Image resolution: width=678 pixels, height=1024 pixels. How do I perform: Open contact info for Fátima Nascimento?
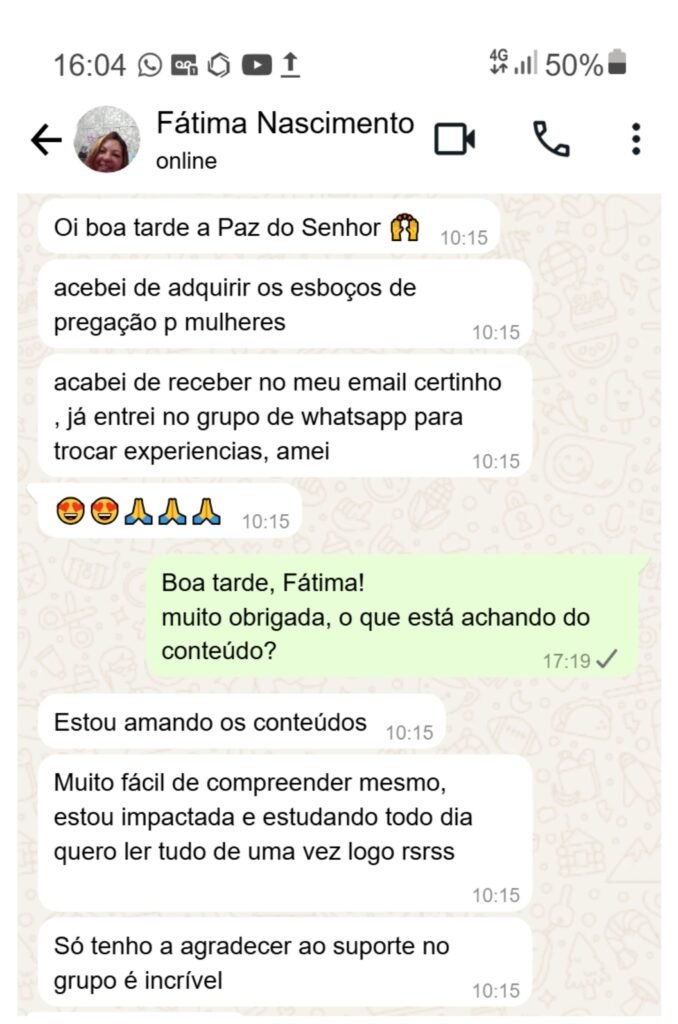tap(285, 138)
